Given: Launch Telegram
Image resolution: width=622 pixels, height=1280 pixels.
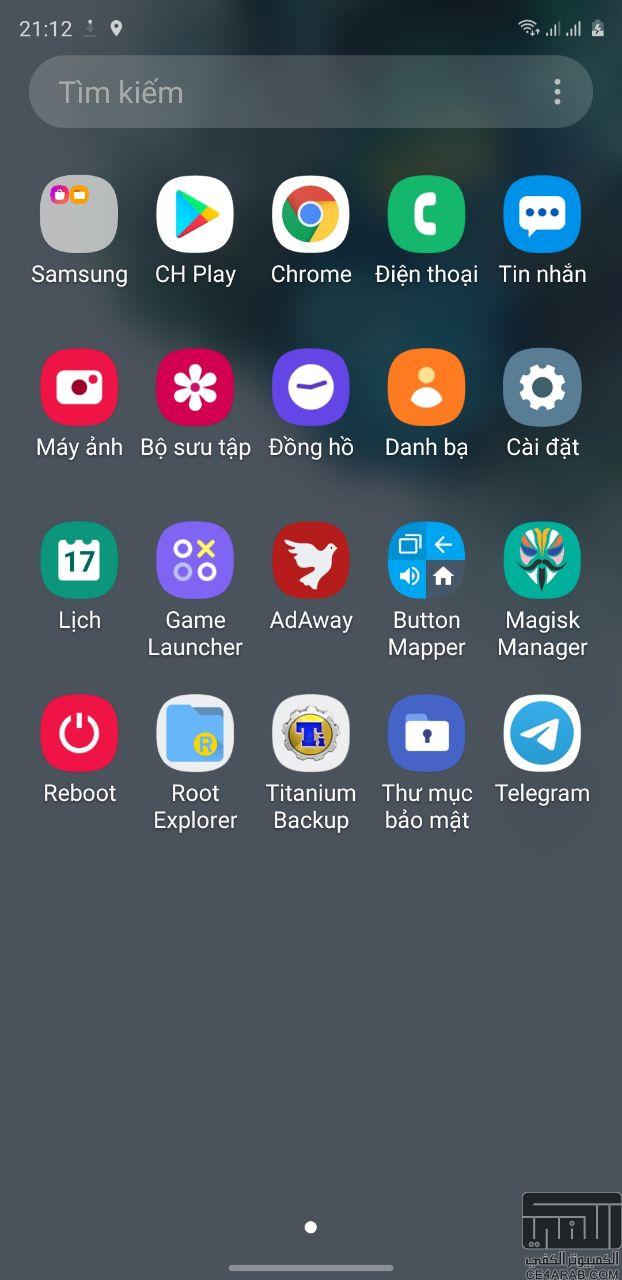Looking at the screenshot, I should [542, 734].
